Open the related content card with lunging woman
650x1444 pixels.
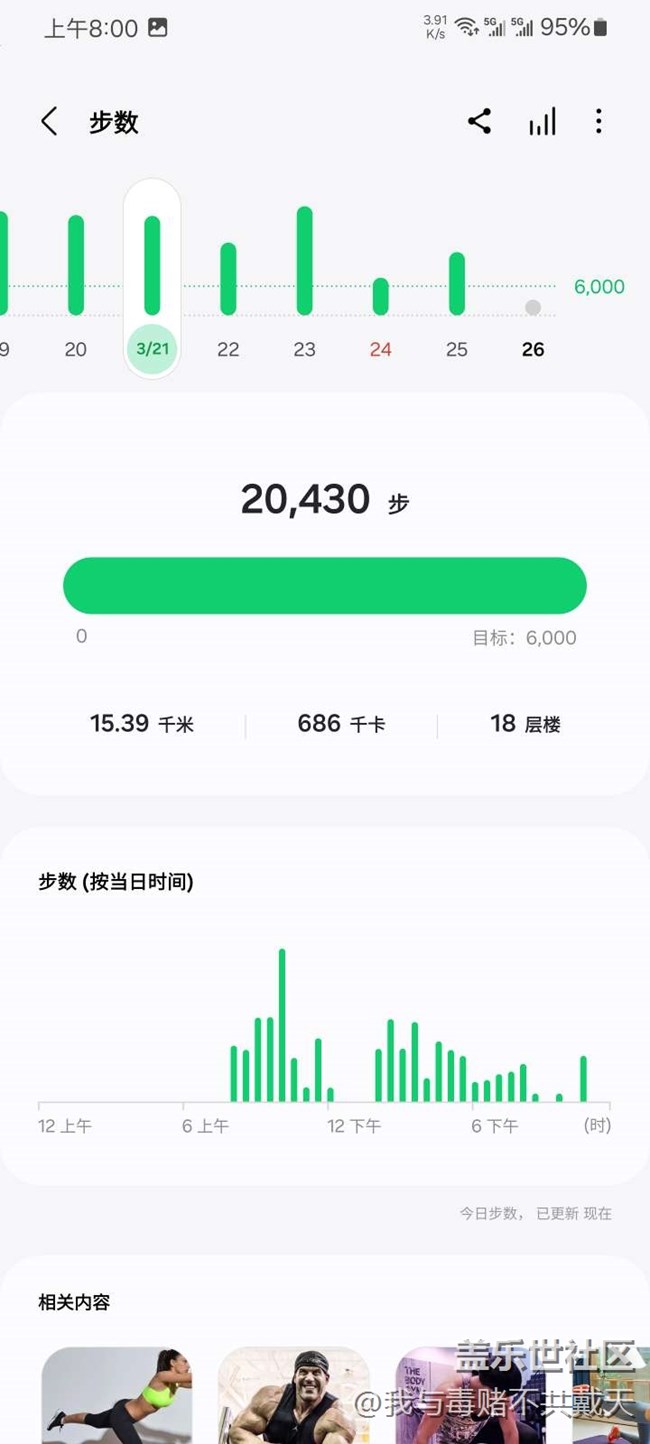(x=116, y=1395)
